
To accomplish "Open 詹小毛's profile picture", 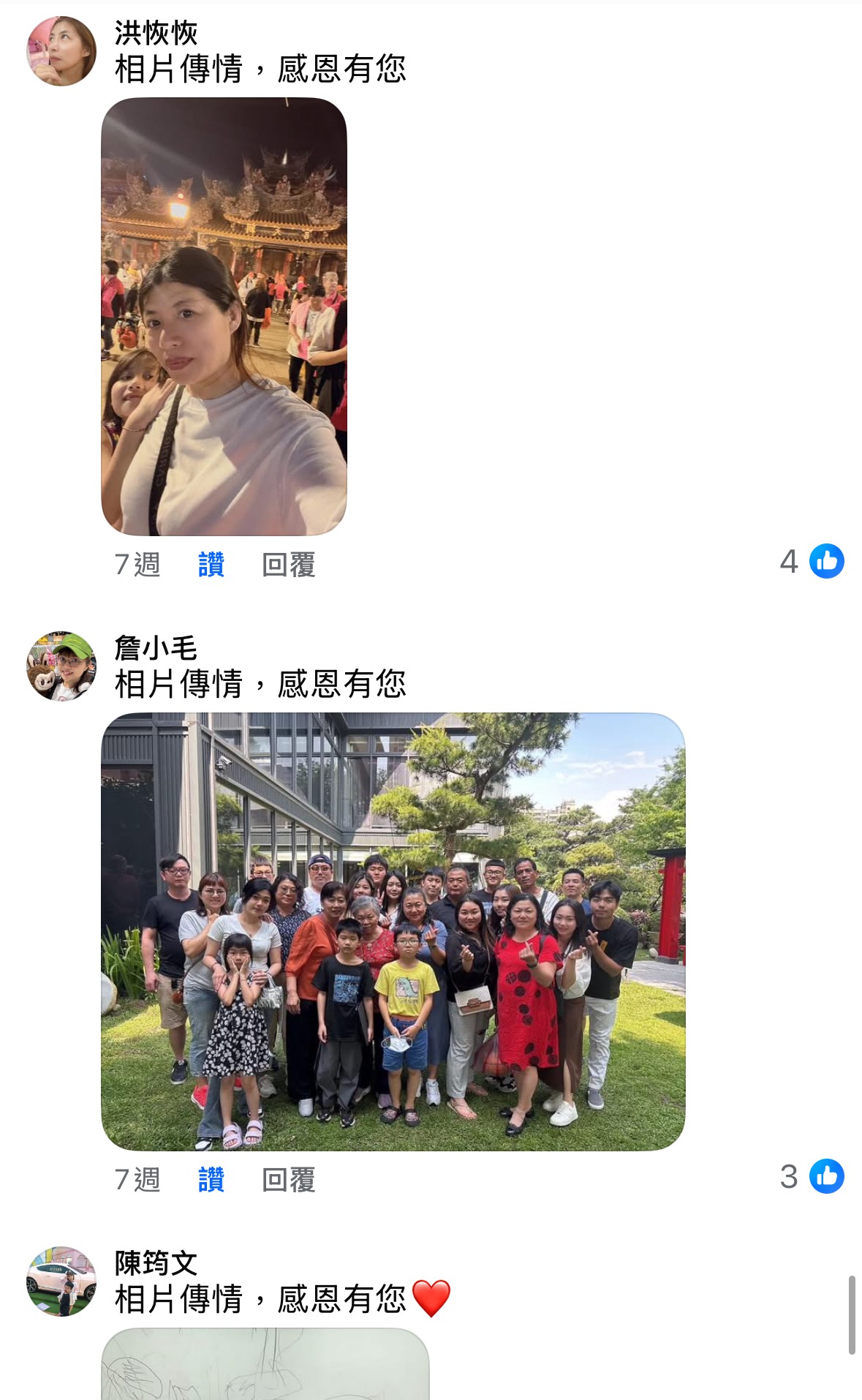I will point(61,666).
